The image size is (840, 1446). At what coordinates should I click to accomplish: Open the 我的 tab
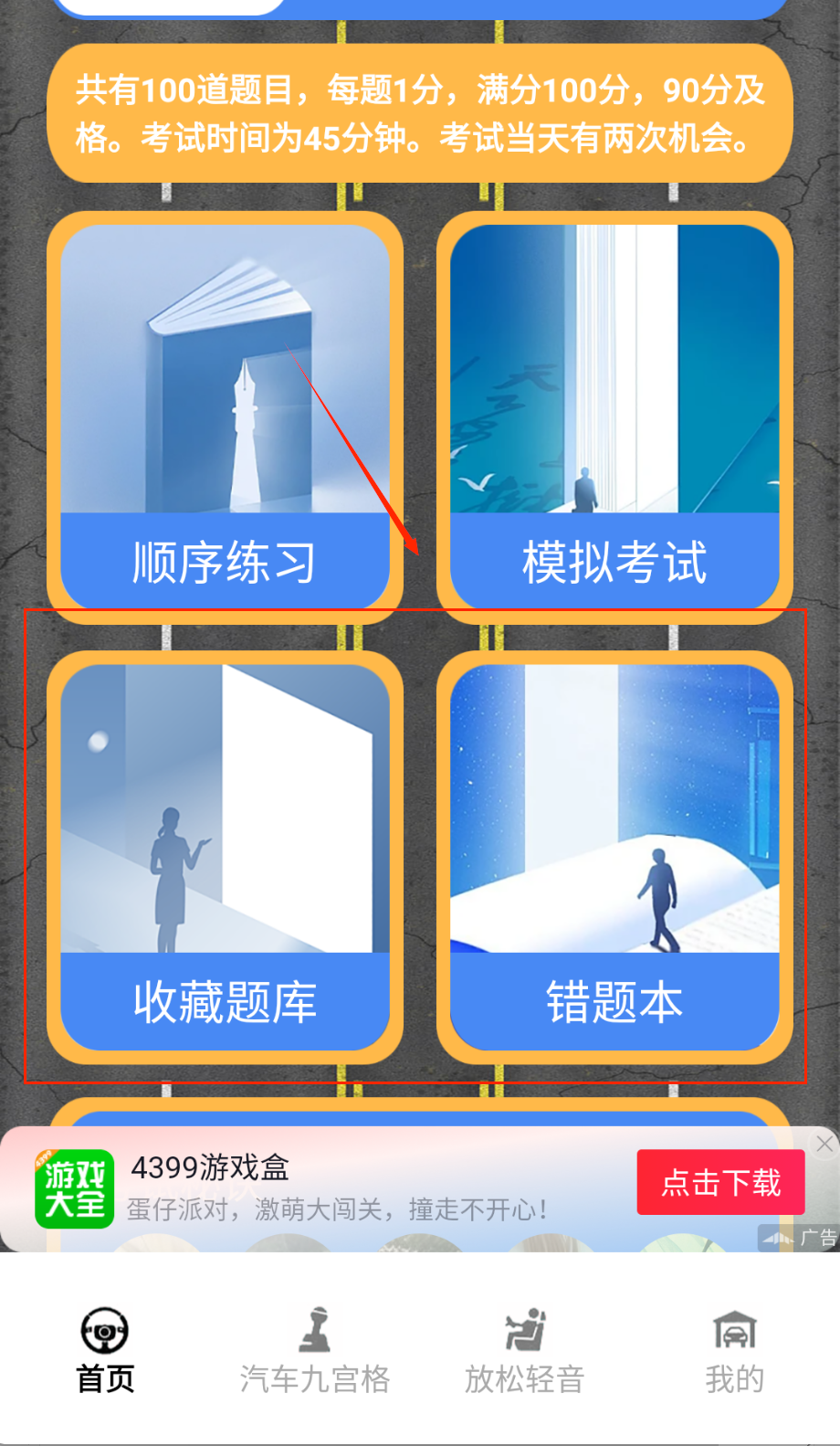pyautogui.click(x=734, y=1350)
